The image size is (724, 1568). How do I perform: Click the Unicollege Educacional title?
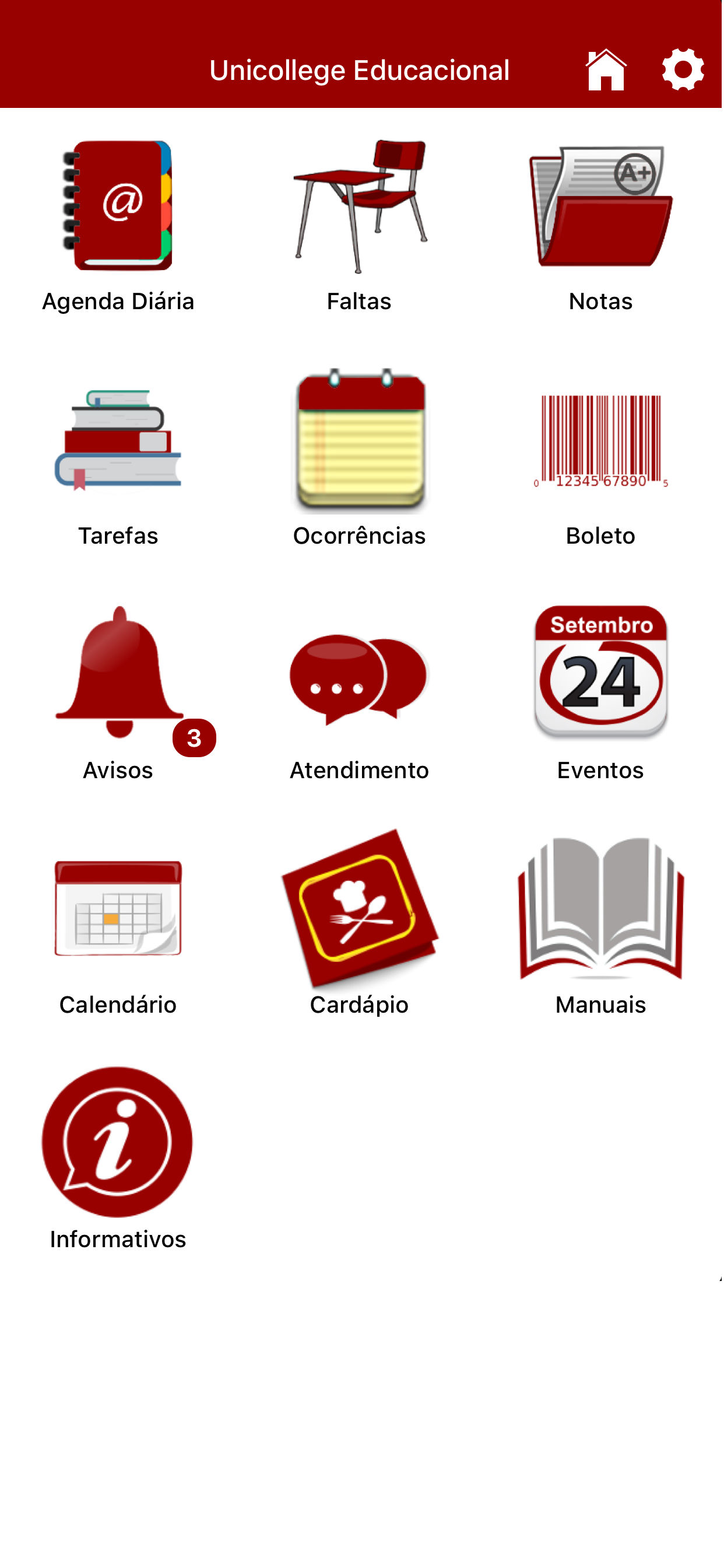pyautogui.click(x=360, y=69)
